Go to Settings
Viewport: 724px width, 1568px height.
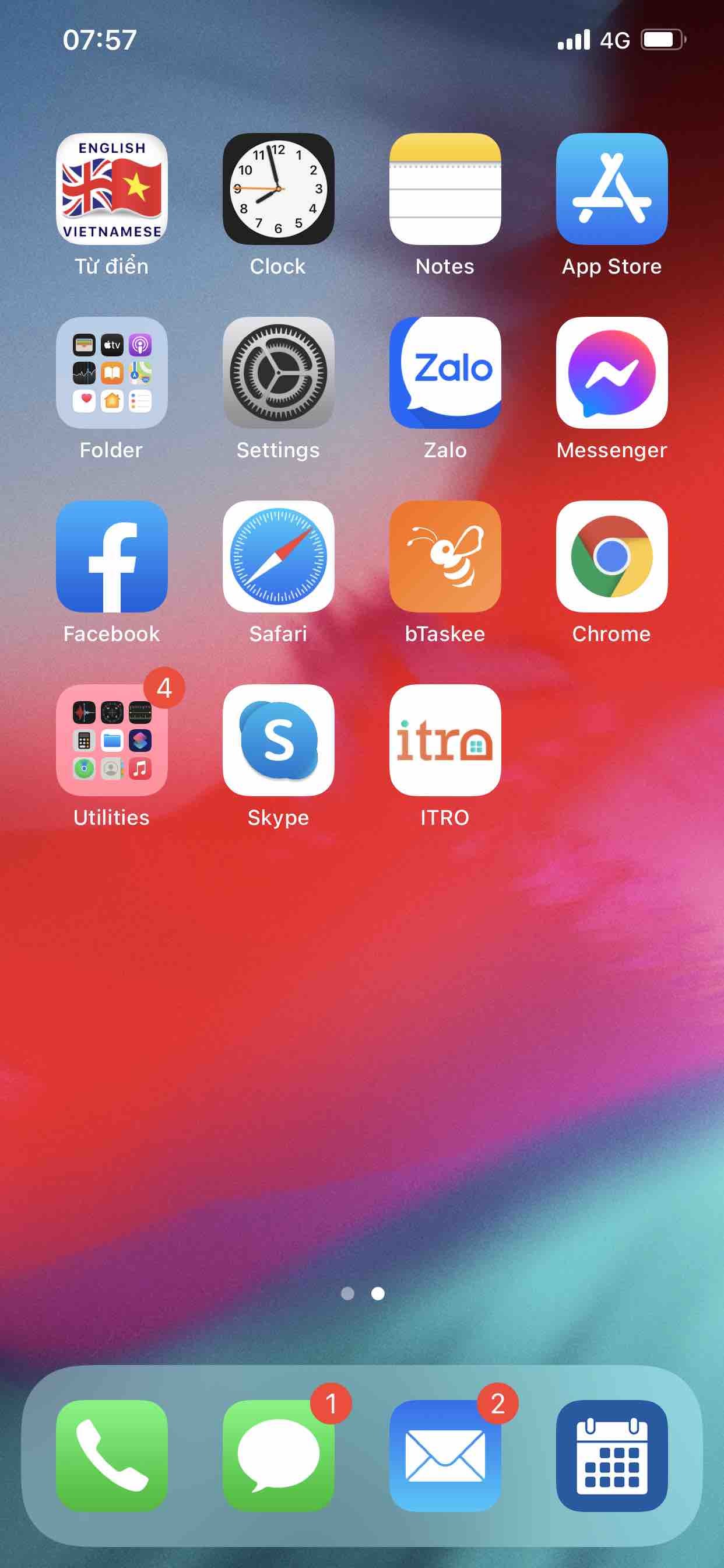tap(278, 373)
